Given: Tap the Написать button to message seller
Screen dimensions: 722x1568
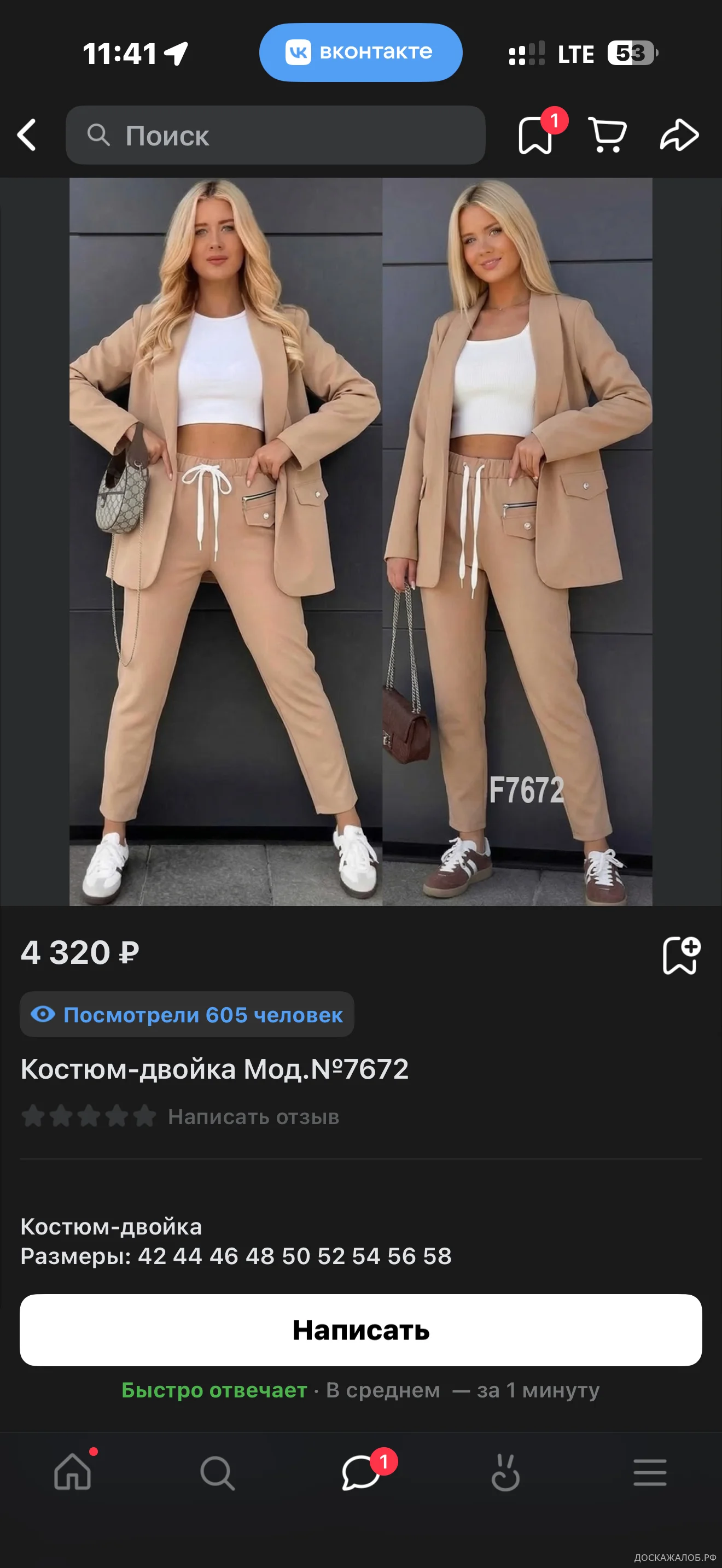Looking at the screenshot, I should click(x=360, y=1330).
